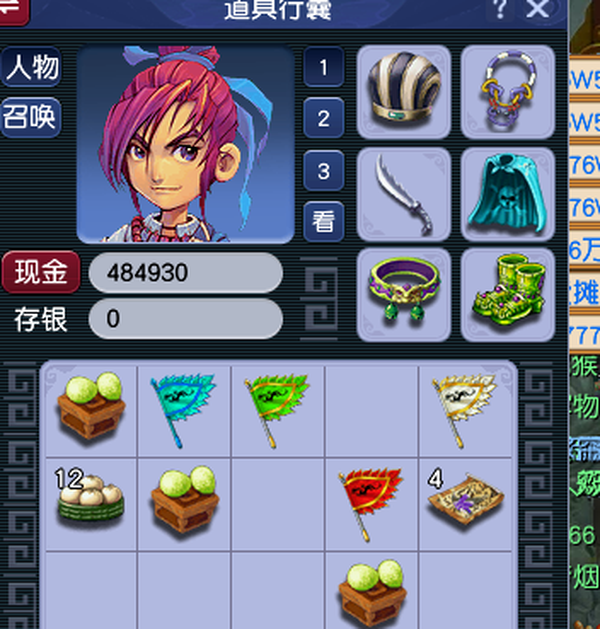Select the white flag item
The width and height of the screenshot is (600, 629).
(465, 411)
